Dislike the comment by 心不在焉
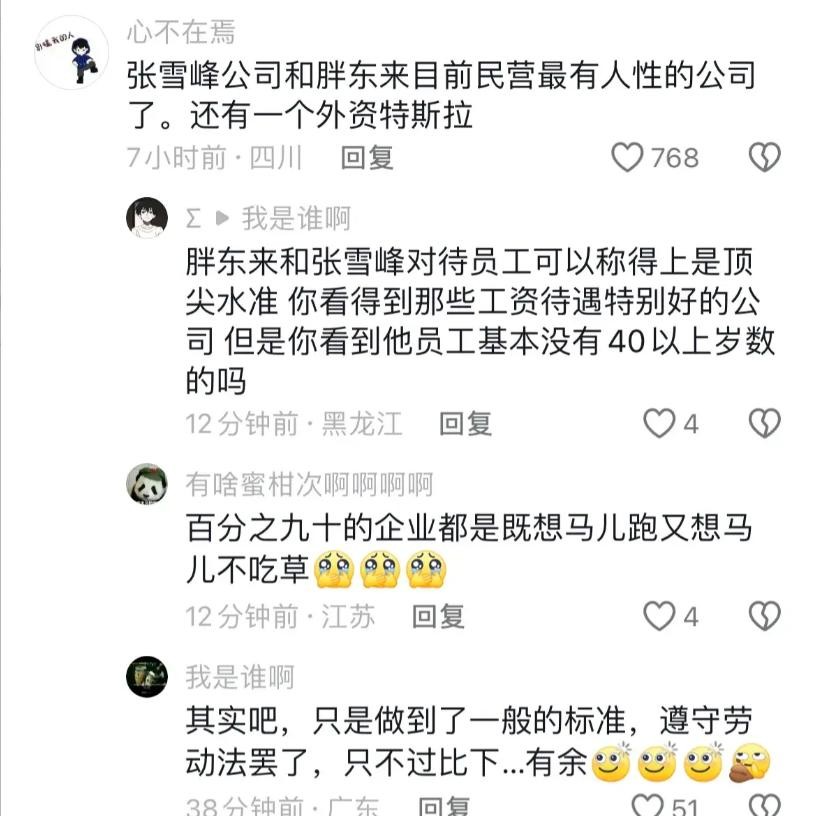The height and width of the screenshot is (816, 813). tap(765, 157)
